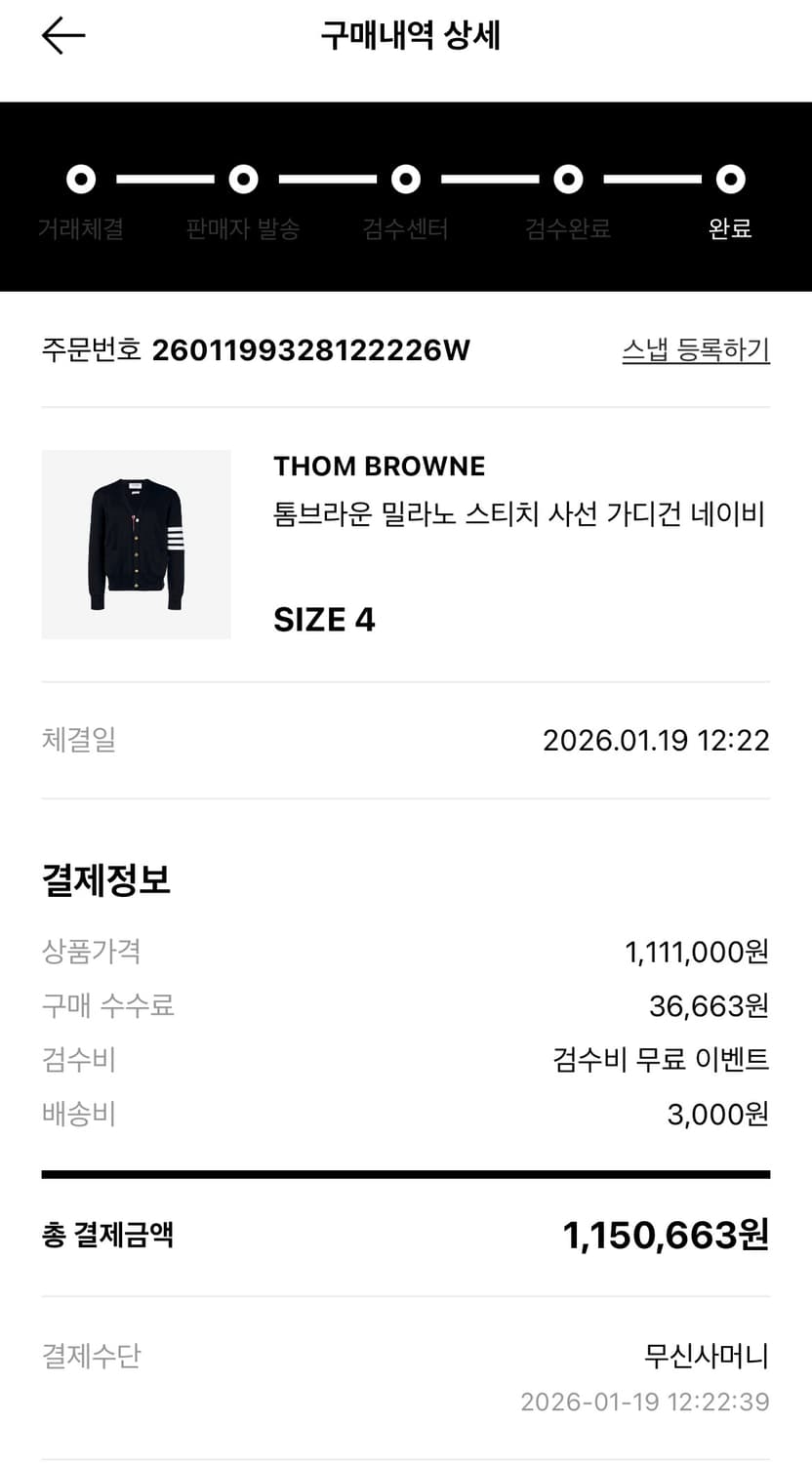This screenshot has height=1464, width=812.
Task: Select the 판매자 발송 progress step circle
Action: click(243, 179)
